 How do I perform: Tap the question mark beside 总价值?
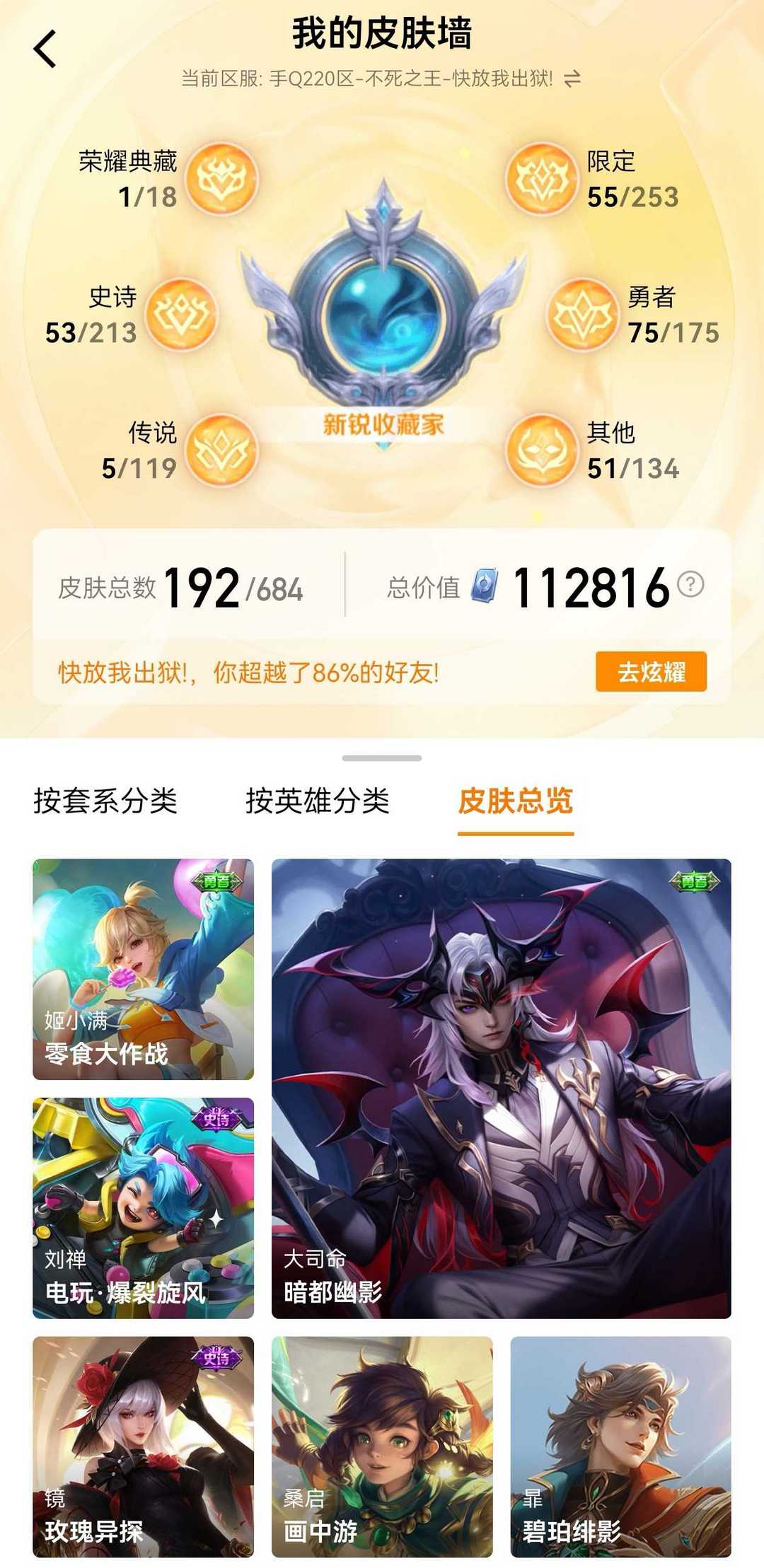click(690, 584)
